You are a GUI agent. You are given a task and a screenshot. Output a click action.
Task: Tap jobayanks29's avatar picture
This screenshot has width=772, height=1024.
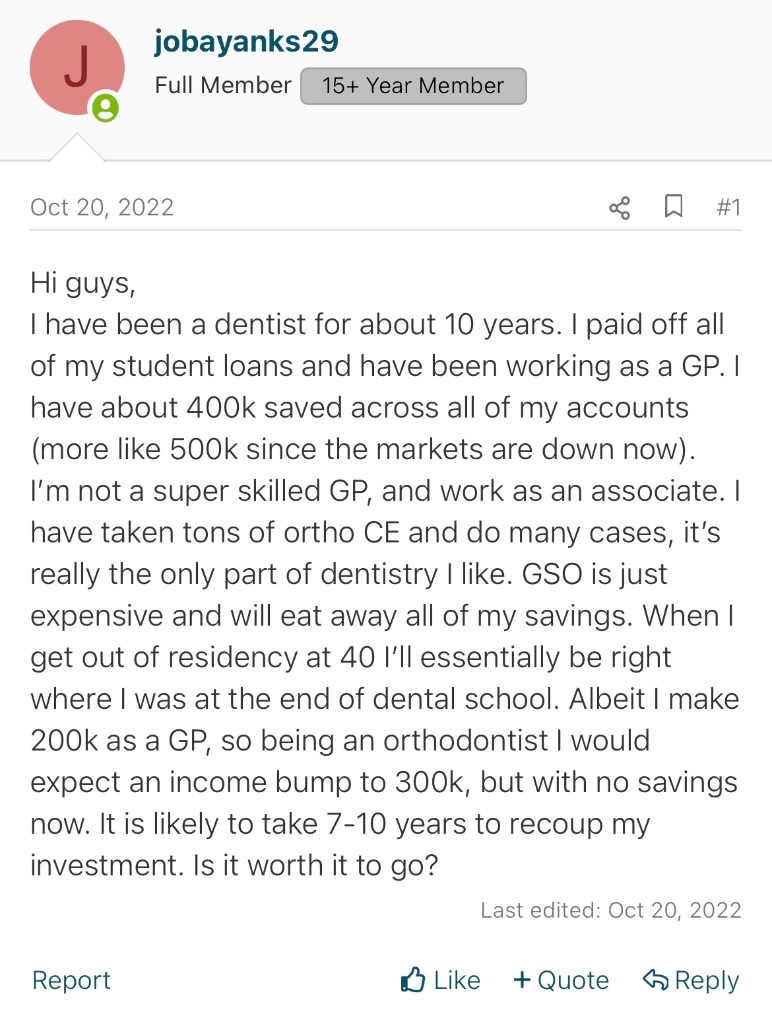pyautogui.click(x=78, y=68)
